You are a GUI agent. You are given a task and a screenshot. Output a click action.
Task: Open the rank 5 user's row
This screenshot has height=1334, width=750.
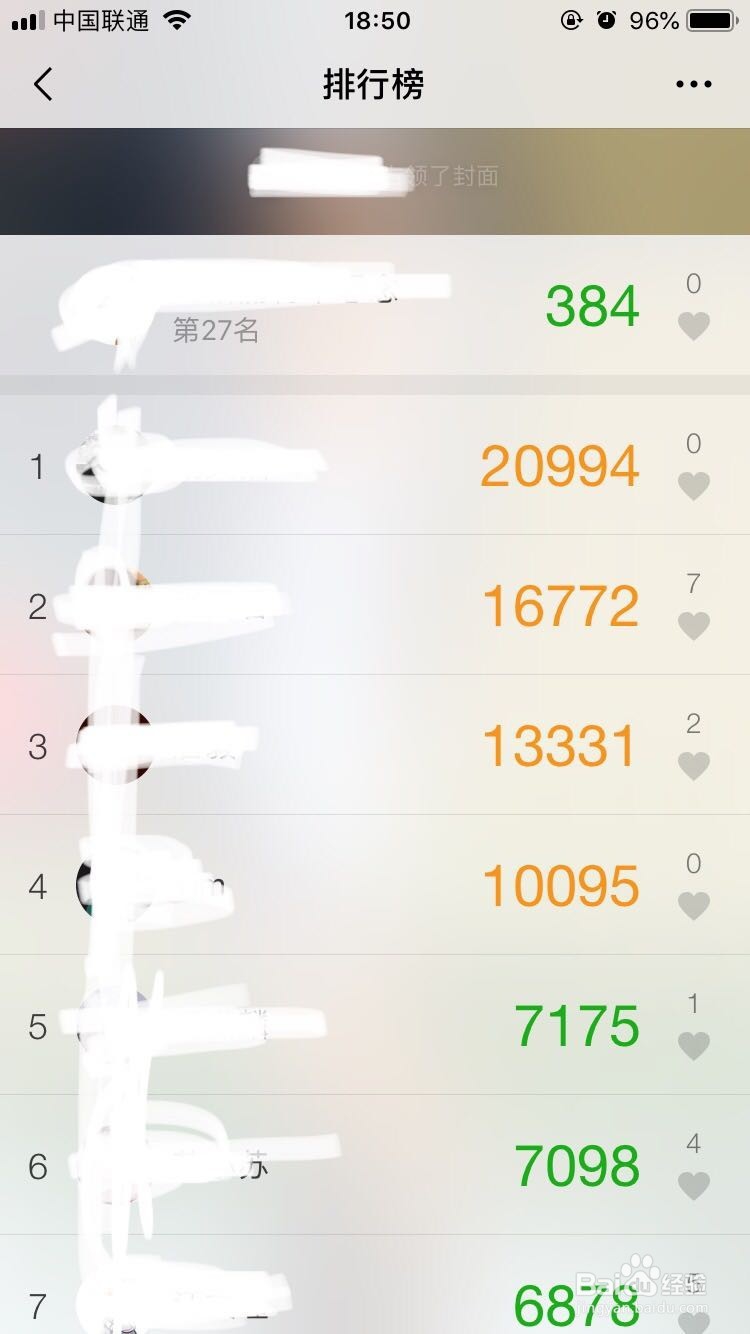[375, 1025]
